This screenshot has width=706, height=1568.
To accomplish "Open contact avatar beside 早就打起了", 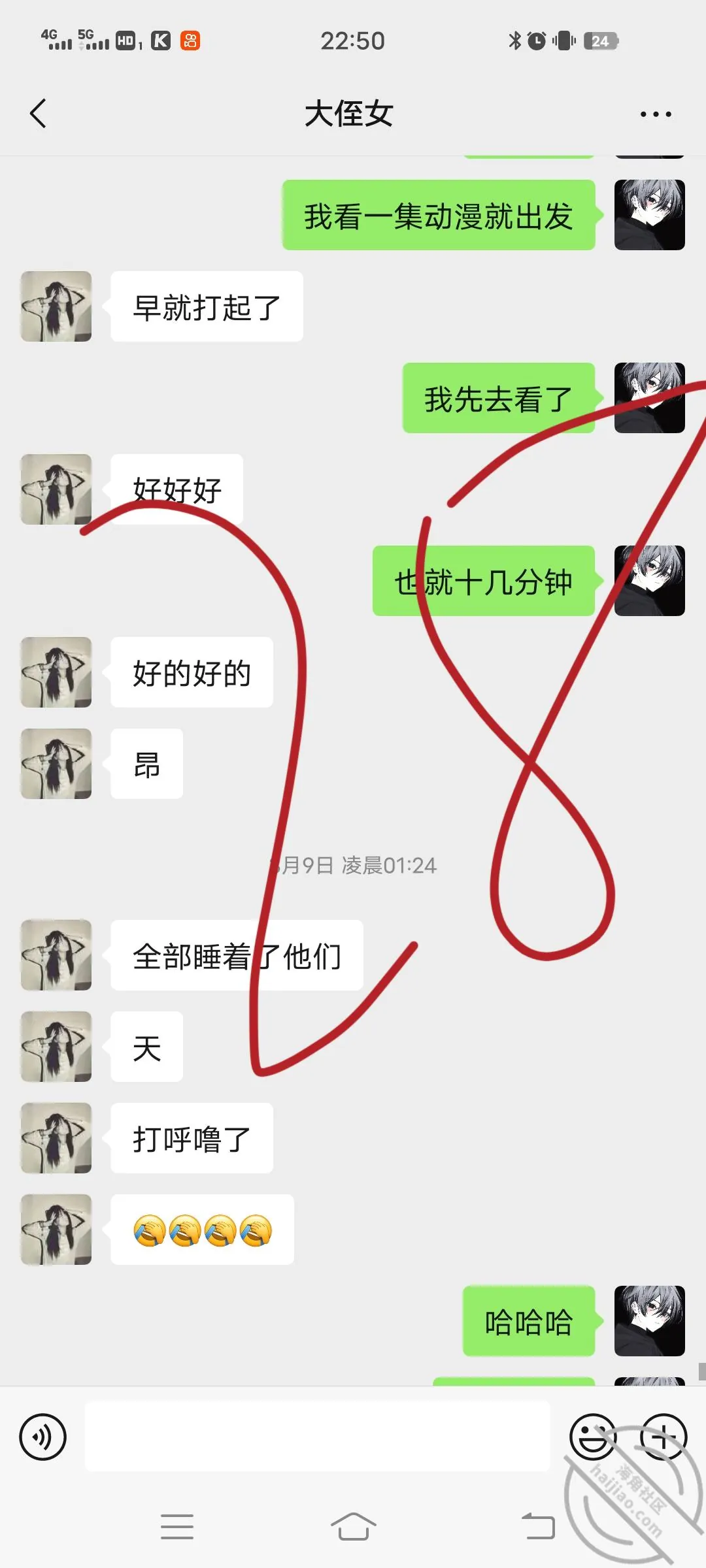I will click(56, 306).
